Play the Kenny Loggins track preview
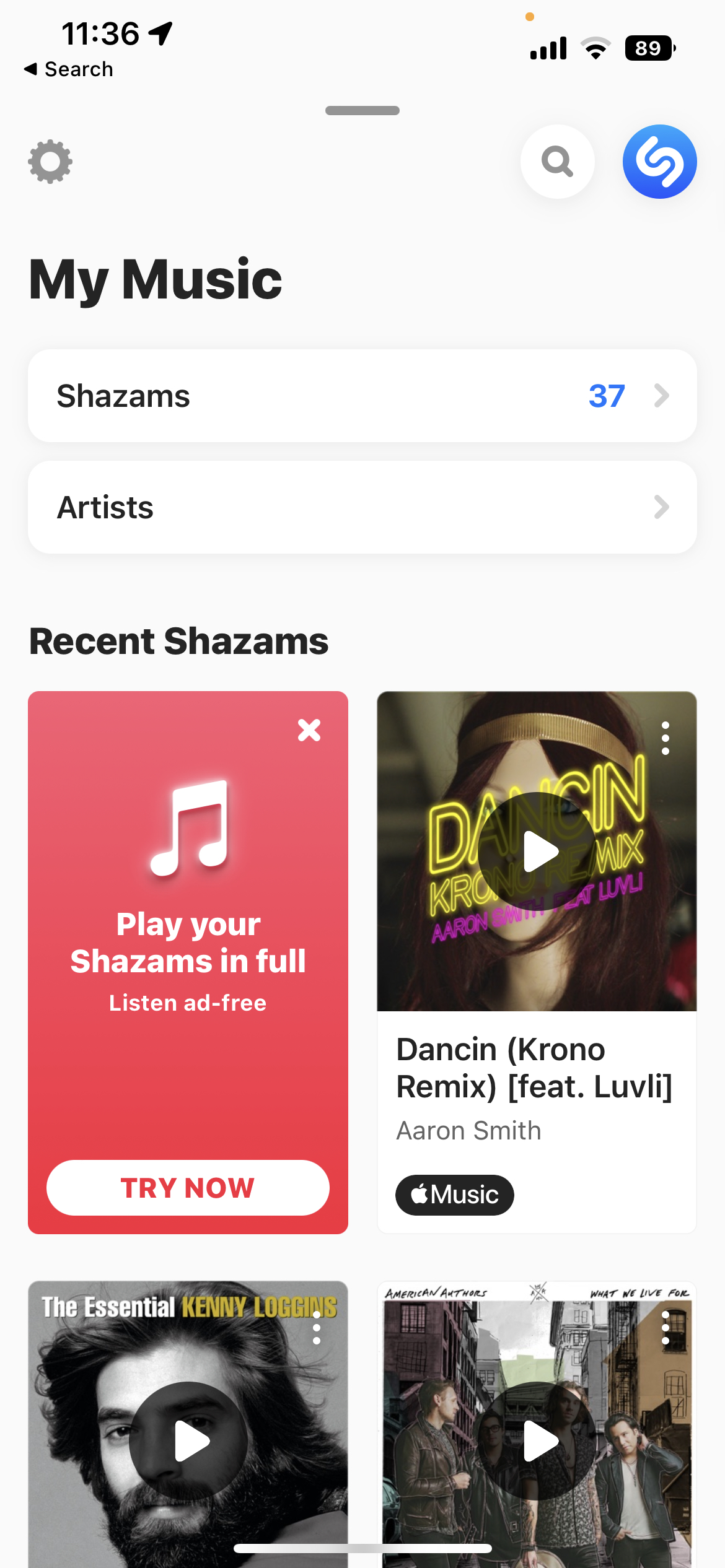The image size is (725, 1568). (188, 1440)
